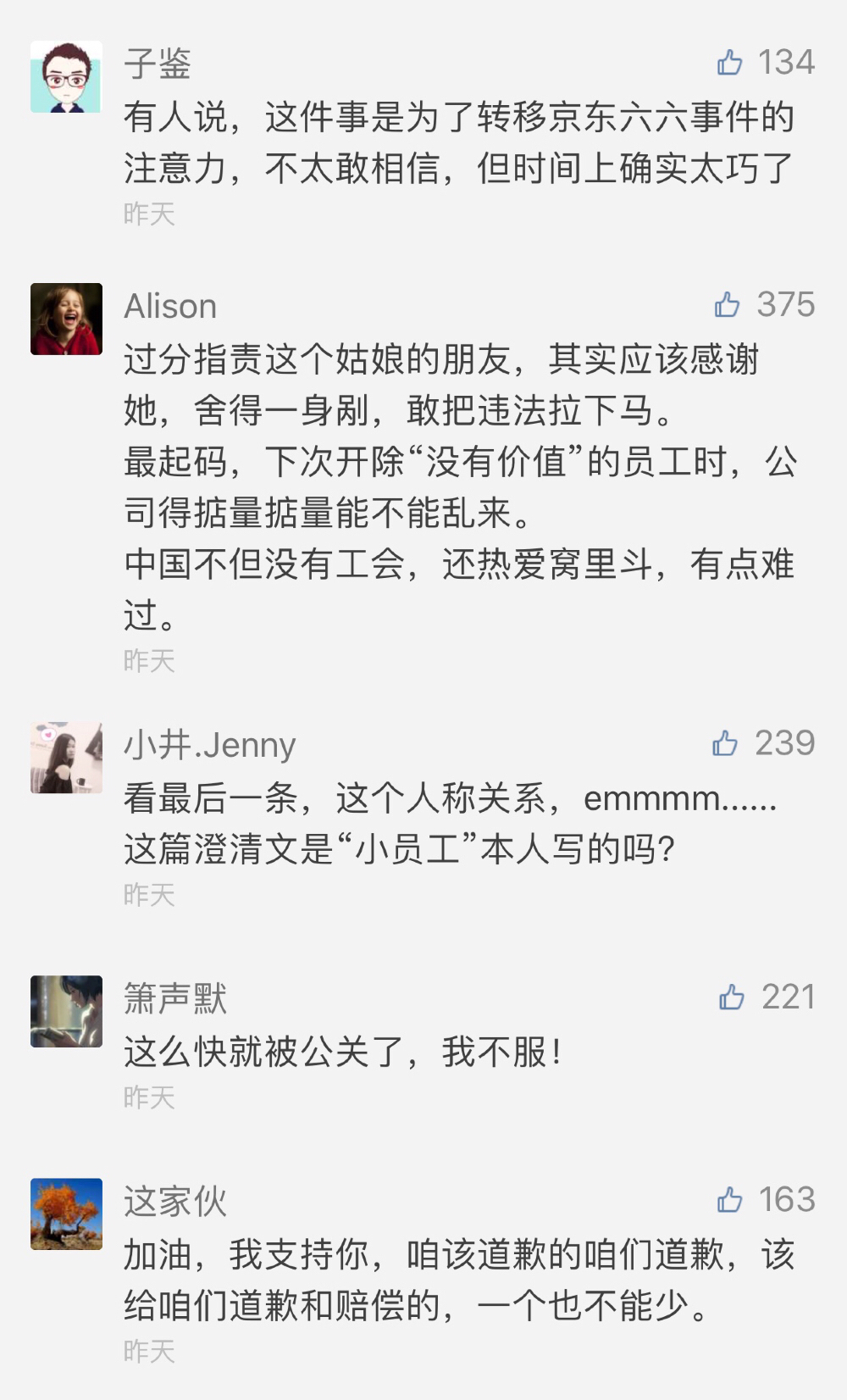Like Alison's comment
This screenshot has width=847, height=1400.
727,305
